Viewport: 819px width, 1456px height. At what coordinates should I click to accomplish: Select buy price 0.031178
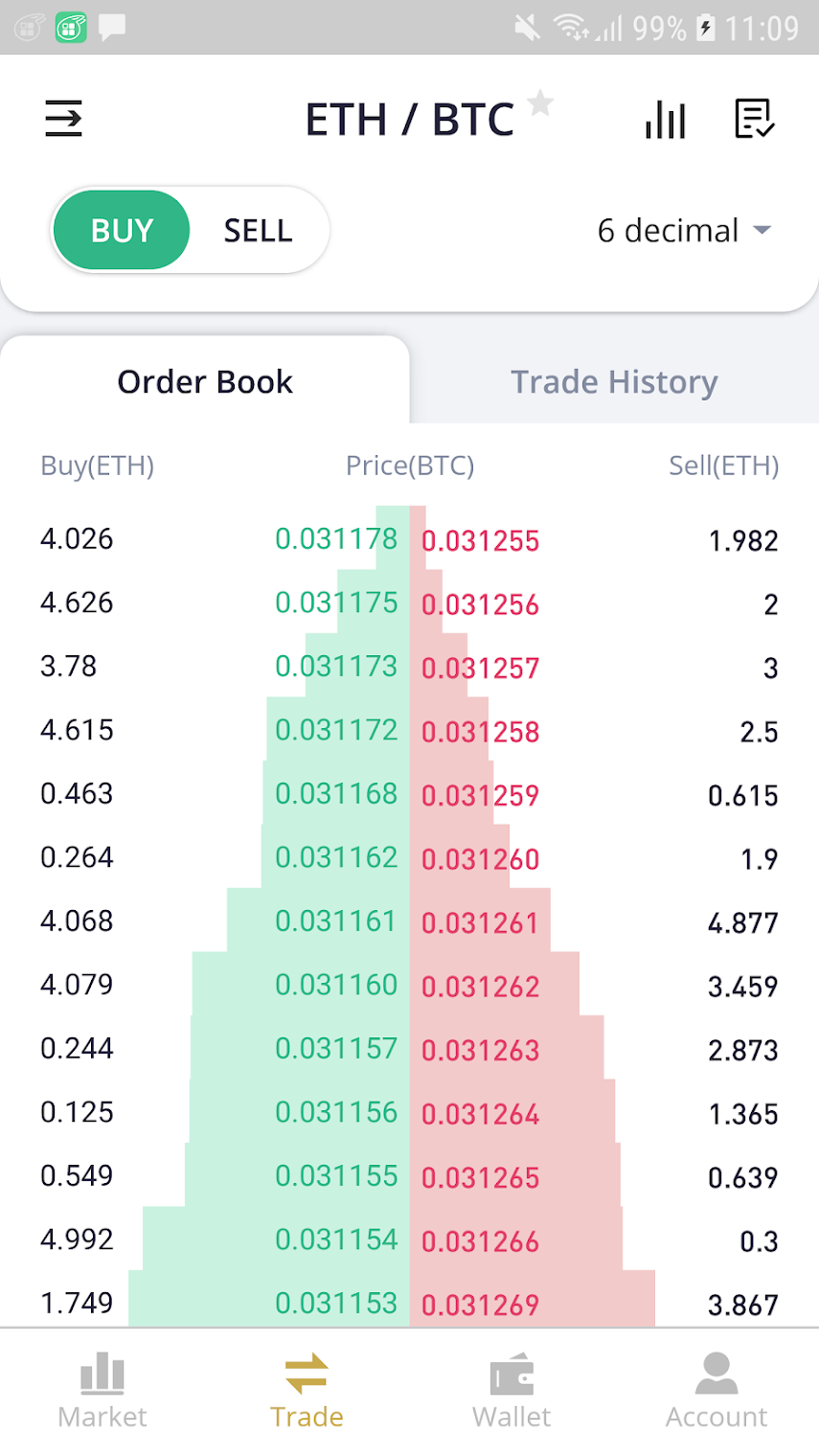point(336,539)
